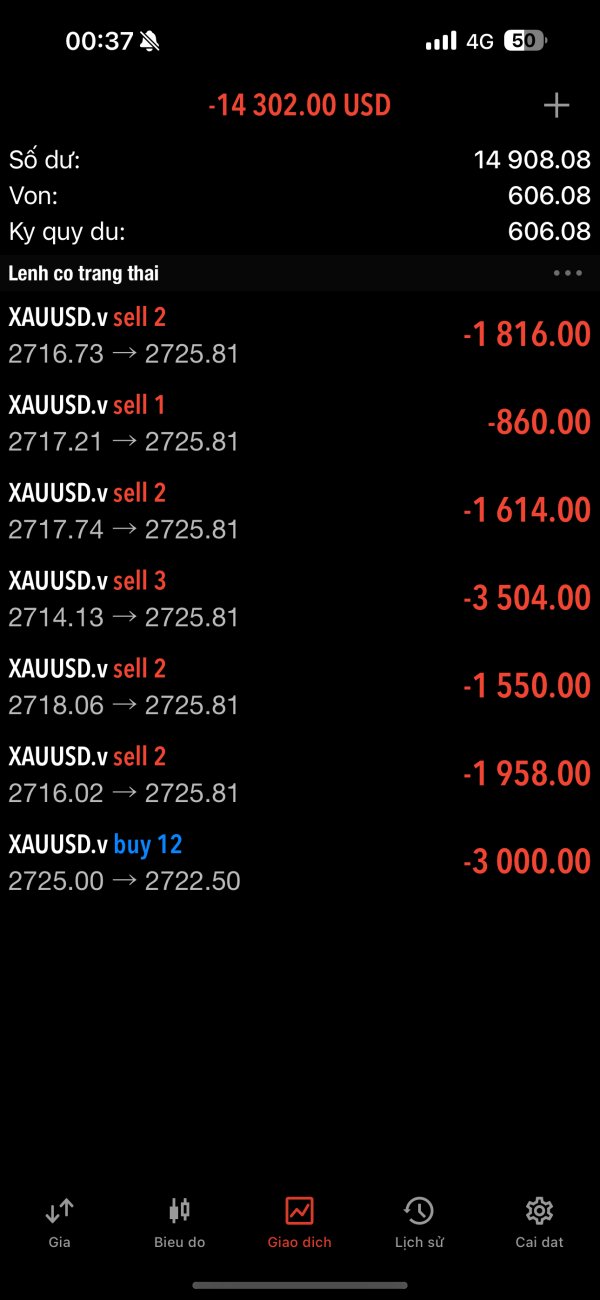Open the sell 1 position at 2717.21
The width and height of the screenshot is (600, 1300).
[300, 423]
